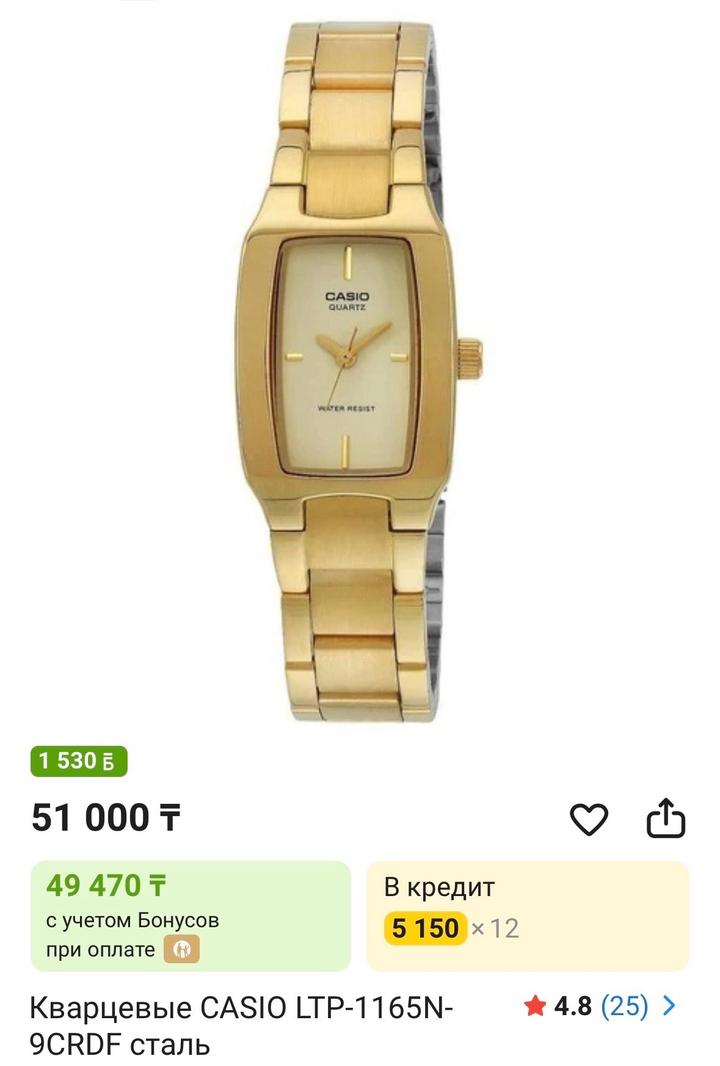Add the watch to favorites
The image size is (720, 1066).
pos(589,820)
